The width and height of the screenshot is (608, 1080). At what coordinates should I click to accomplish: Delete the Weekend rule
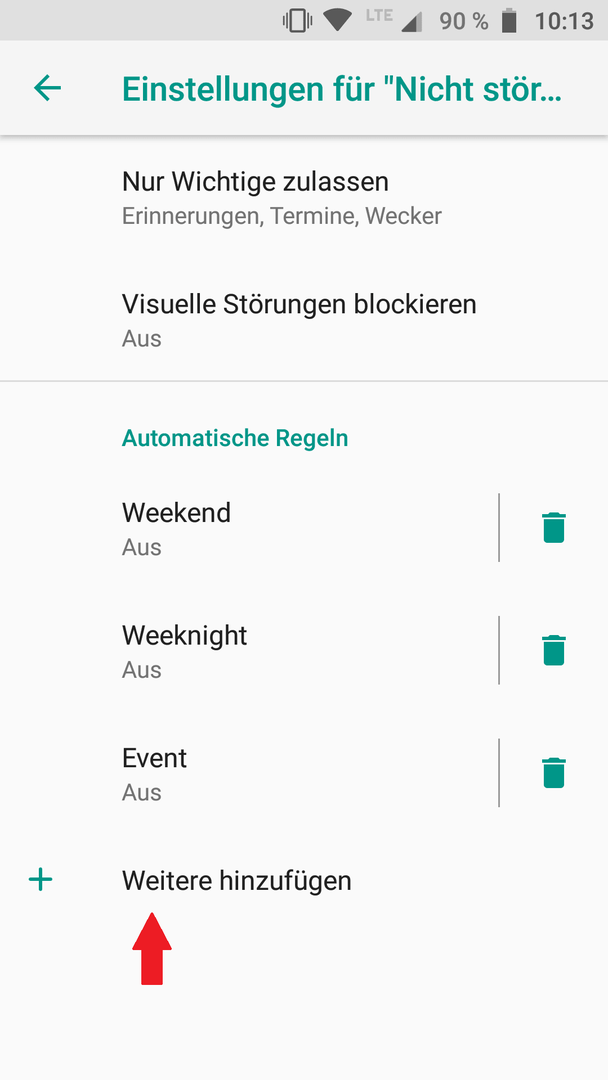pos(554,528)
